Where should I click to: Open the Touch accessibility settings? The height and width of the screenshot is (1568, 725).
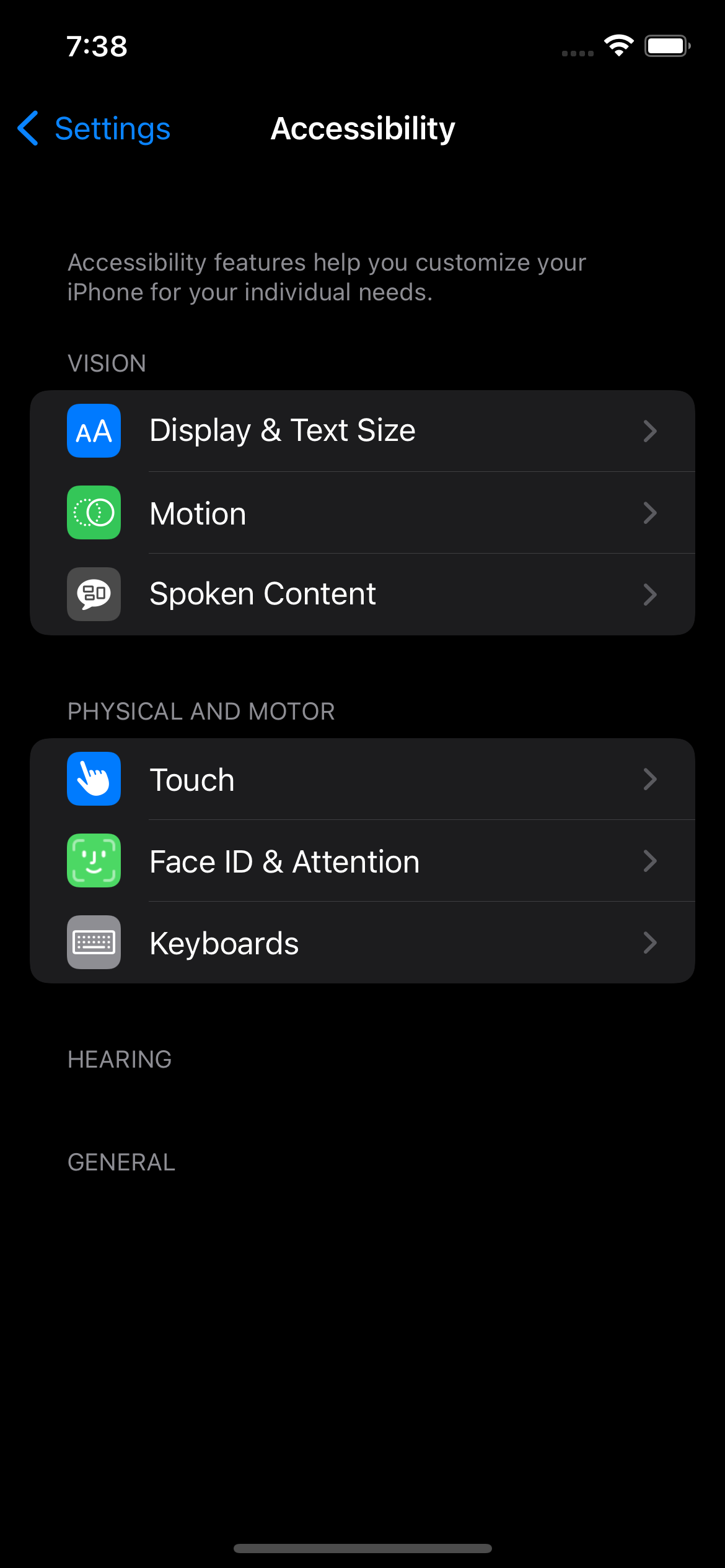pos(362,779)
